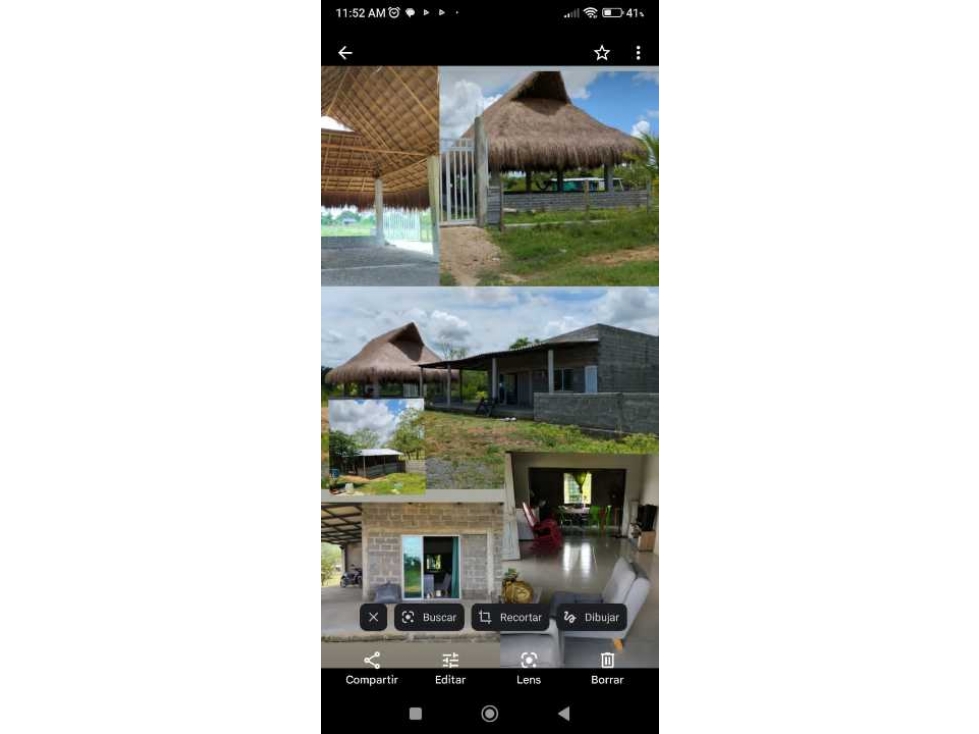Open recent apps from navigation bar
Viewport: 979px width, 734px height.
[x=416, y=713]
